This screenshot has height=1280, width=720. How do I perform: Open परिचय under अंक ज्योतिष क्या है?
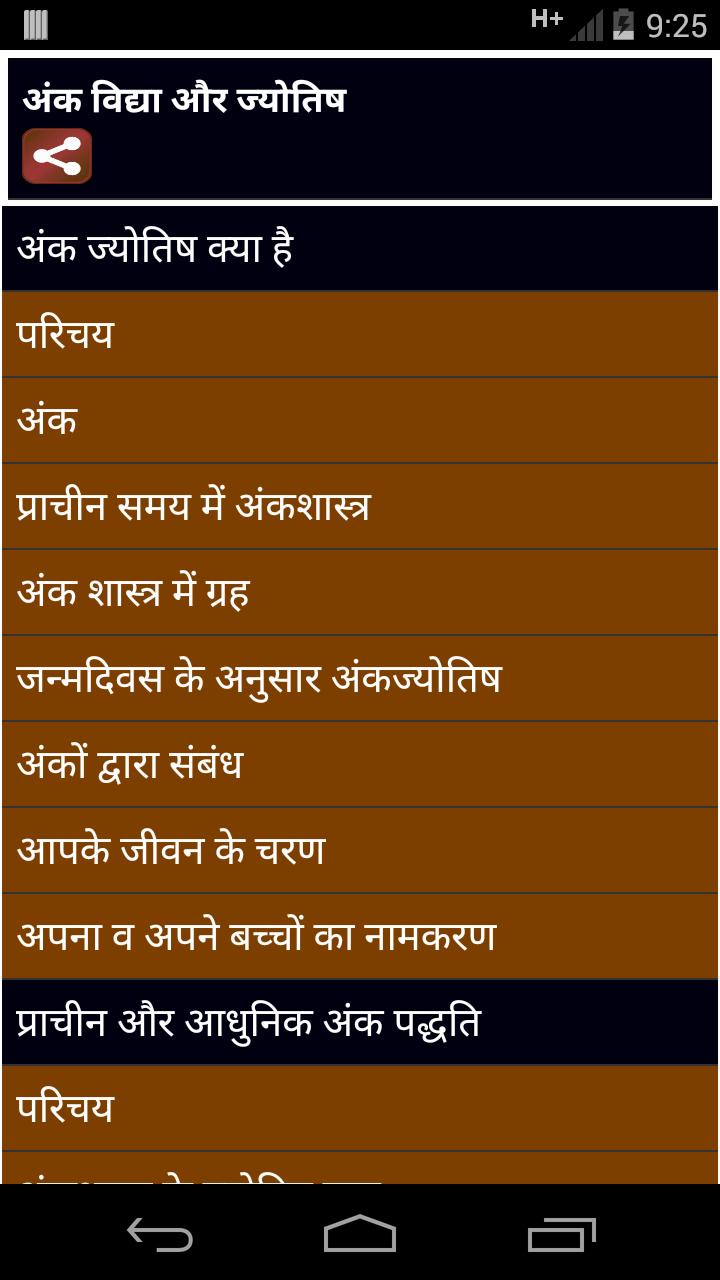click(360, 334)
